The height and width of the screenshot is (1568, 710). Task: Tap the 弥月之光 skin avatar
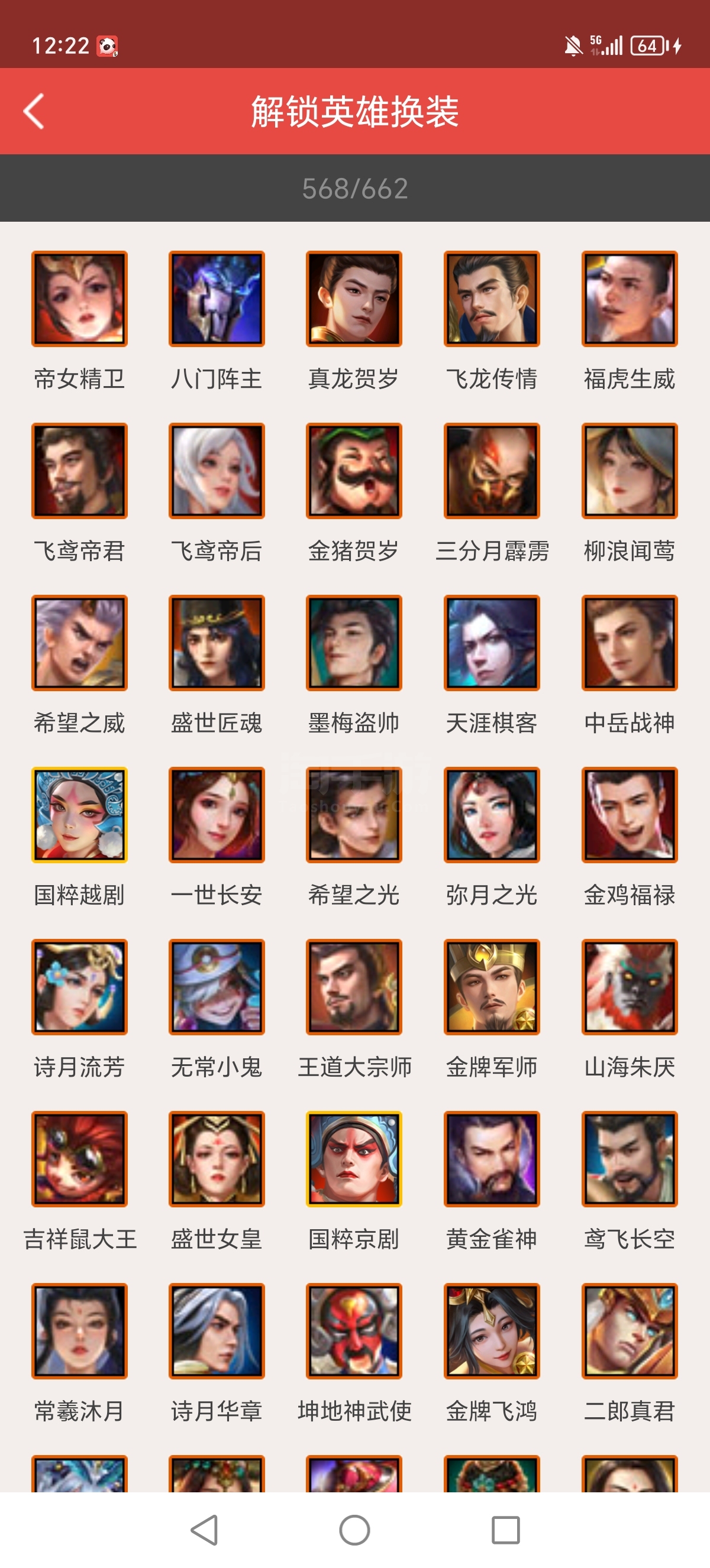click(492, 815)
